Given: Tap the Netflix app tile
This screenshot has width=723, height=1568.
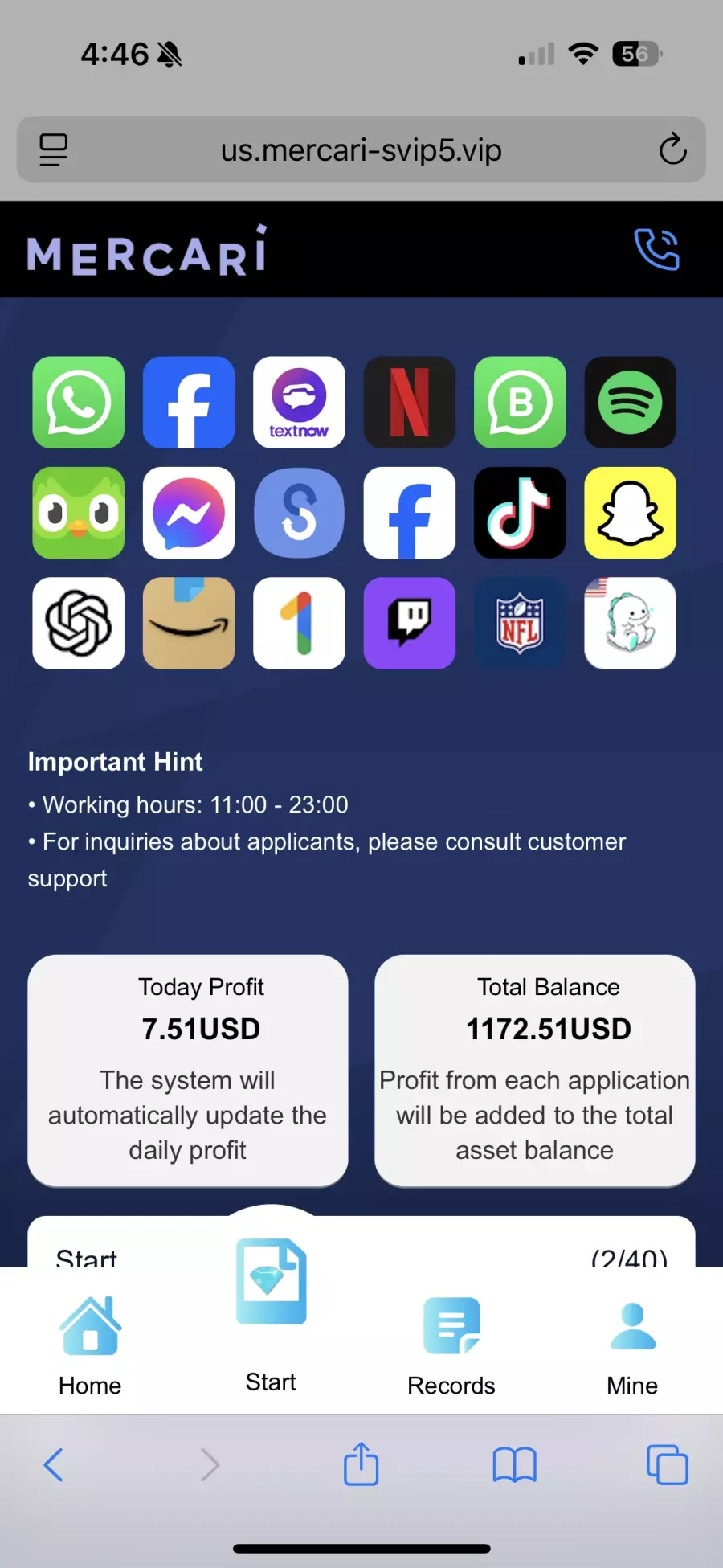Looking at the screenshot, I should click(410, 403).
